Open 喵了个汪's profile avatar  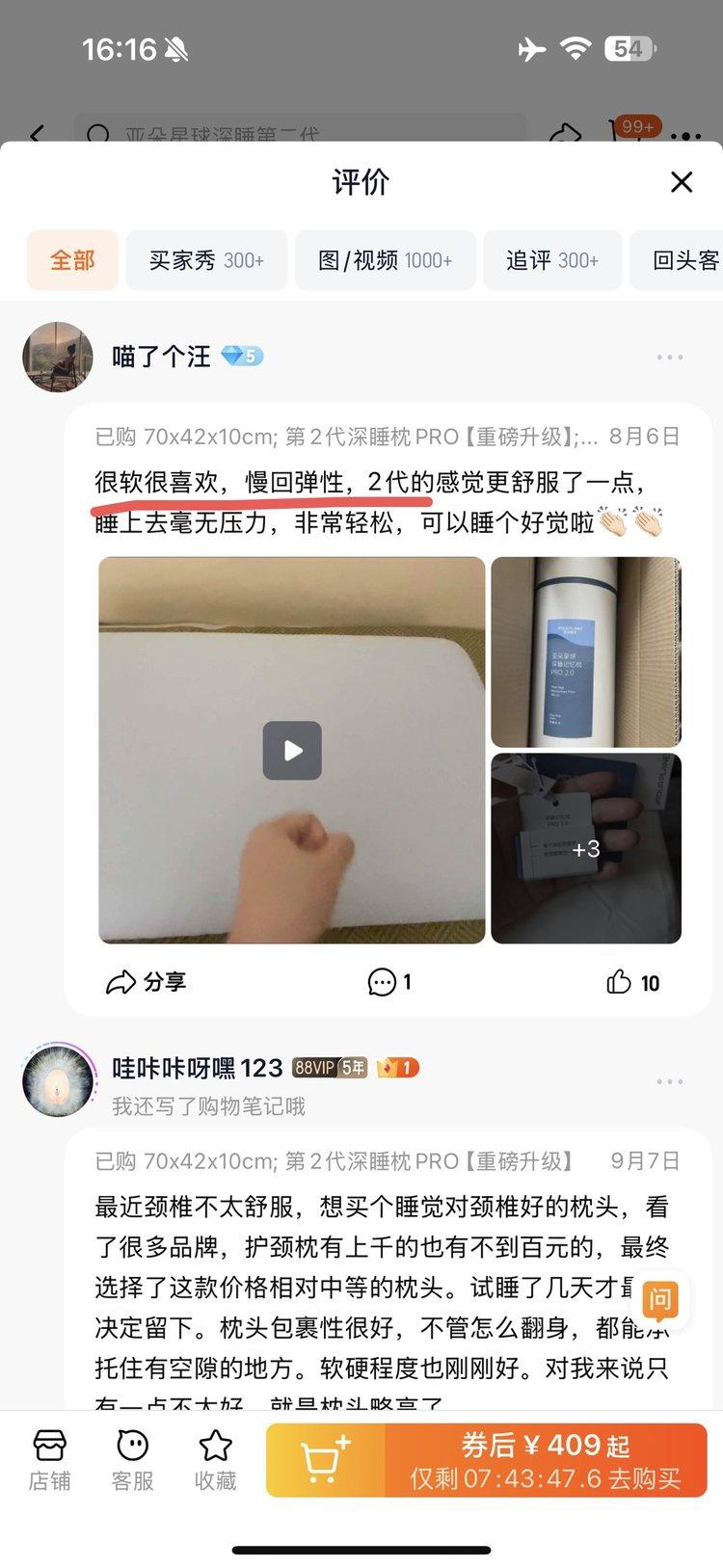[58, 357]
